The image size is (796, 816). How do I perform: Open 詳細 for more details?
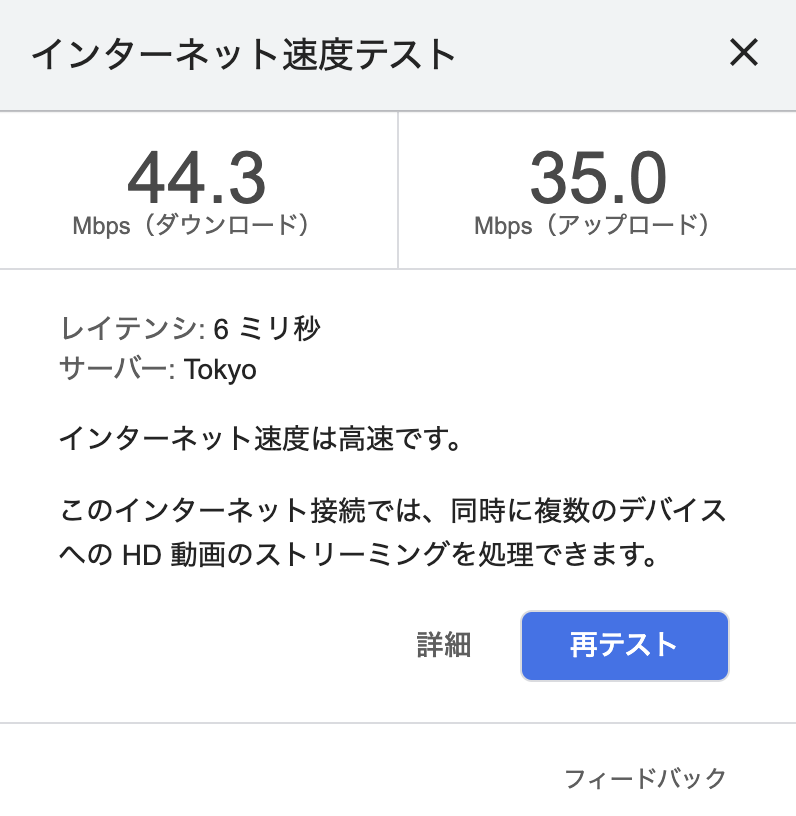tap(443, 645)
